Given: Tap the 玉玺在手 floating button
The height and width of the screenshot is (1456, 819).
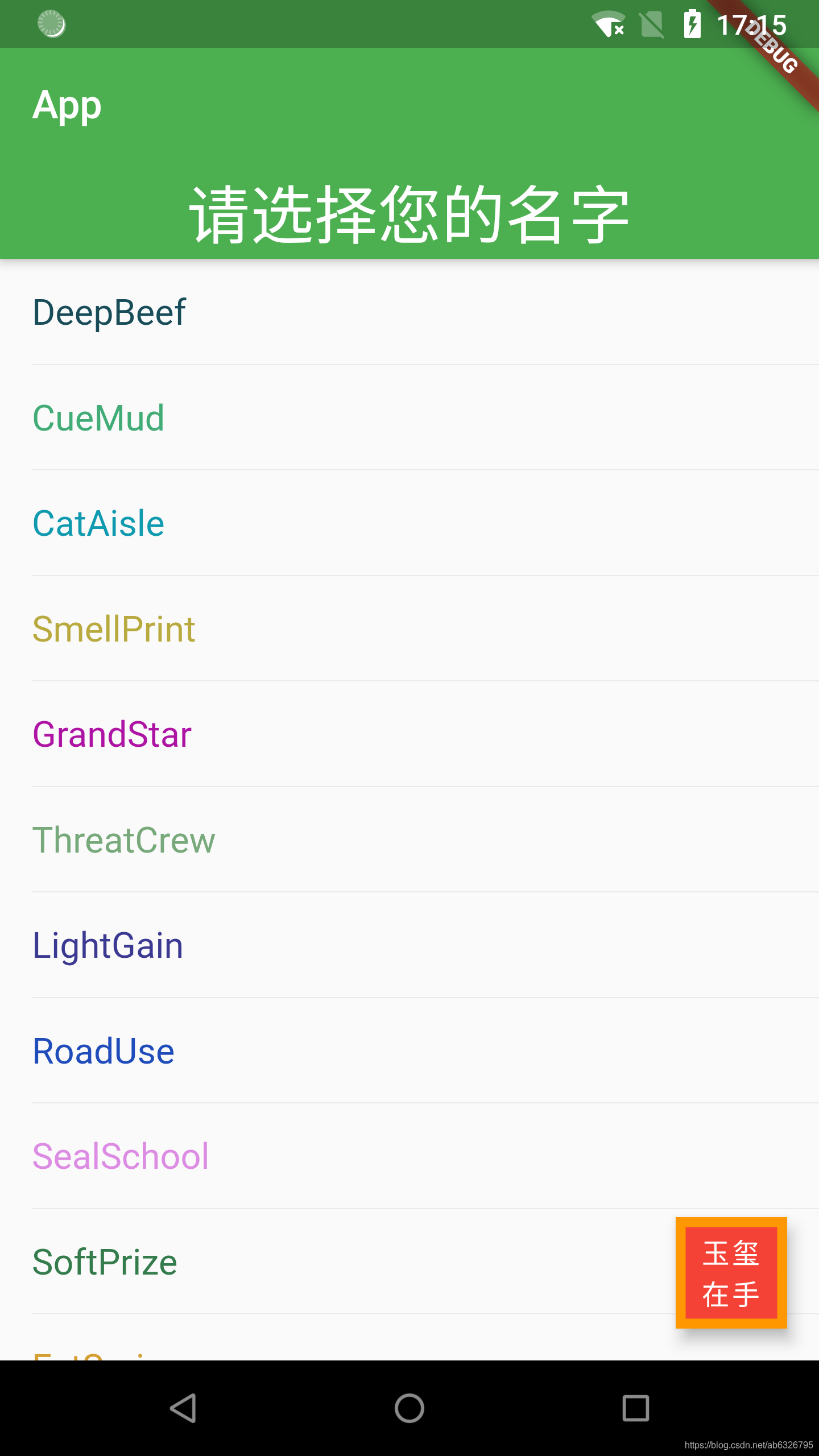Looking at the screenshot, I should tap(731, 1273).
